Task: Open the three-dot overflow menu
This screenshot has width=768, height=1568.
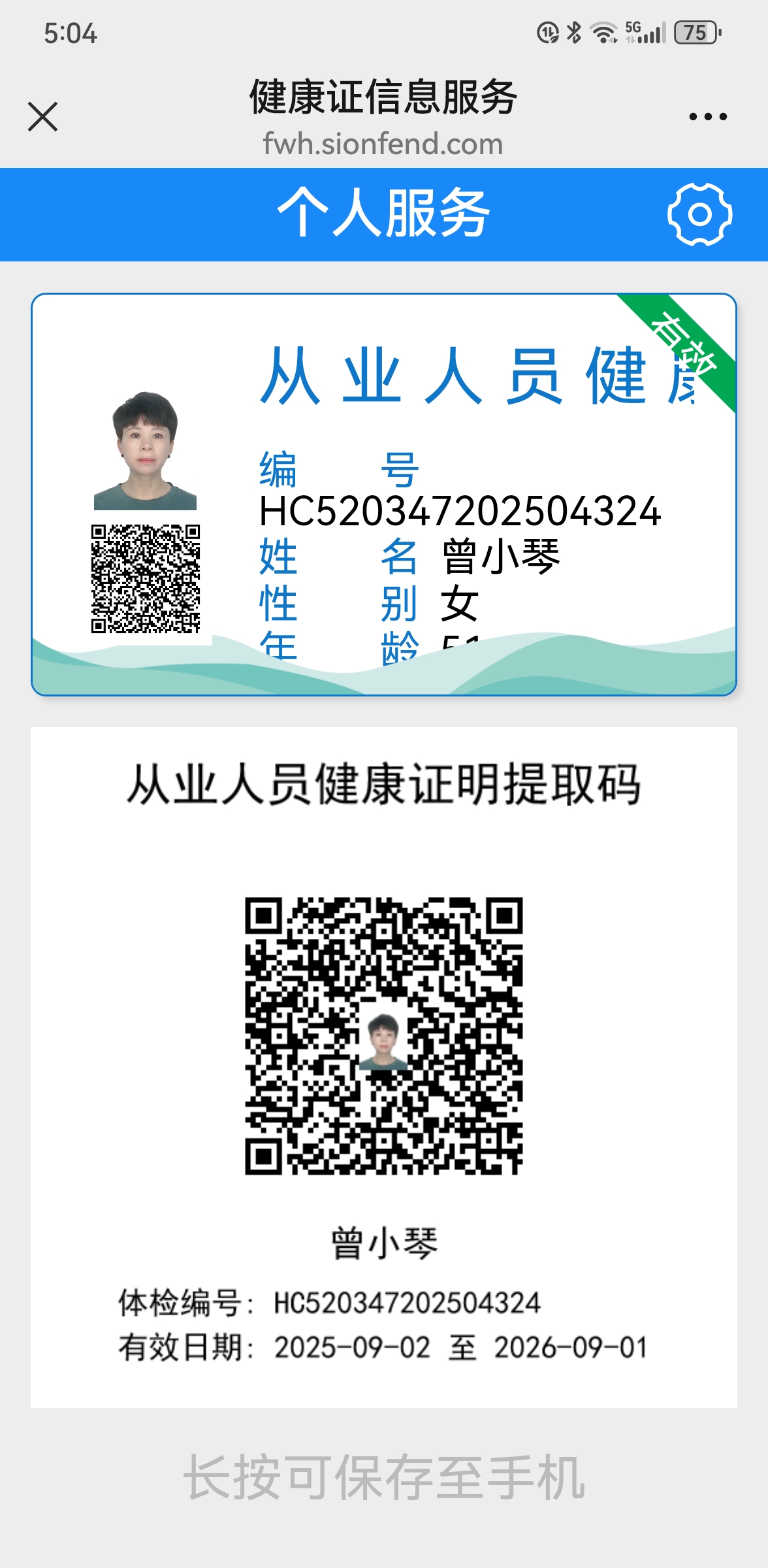Action: [x=707, y=117]
